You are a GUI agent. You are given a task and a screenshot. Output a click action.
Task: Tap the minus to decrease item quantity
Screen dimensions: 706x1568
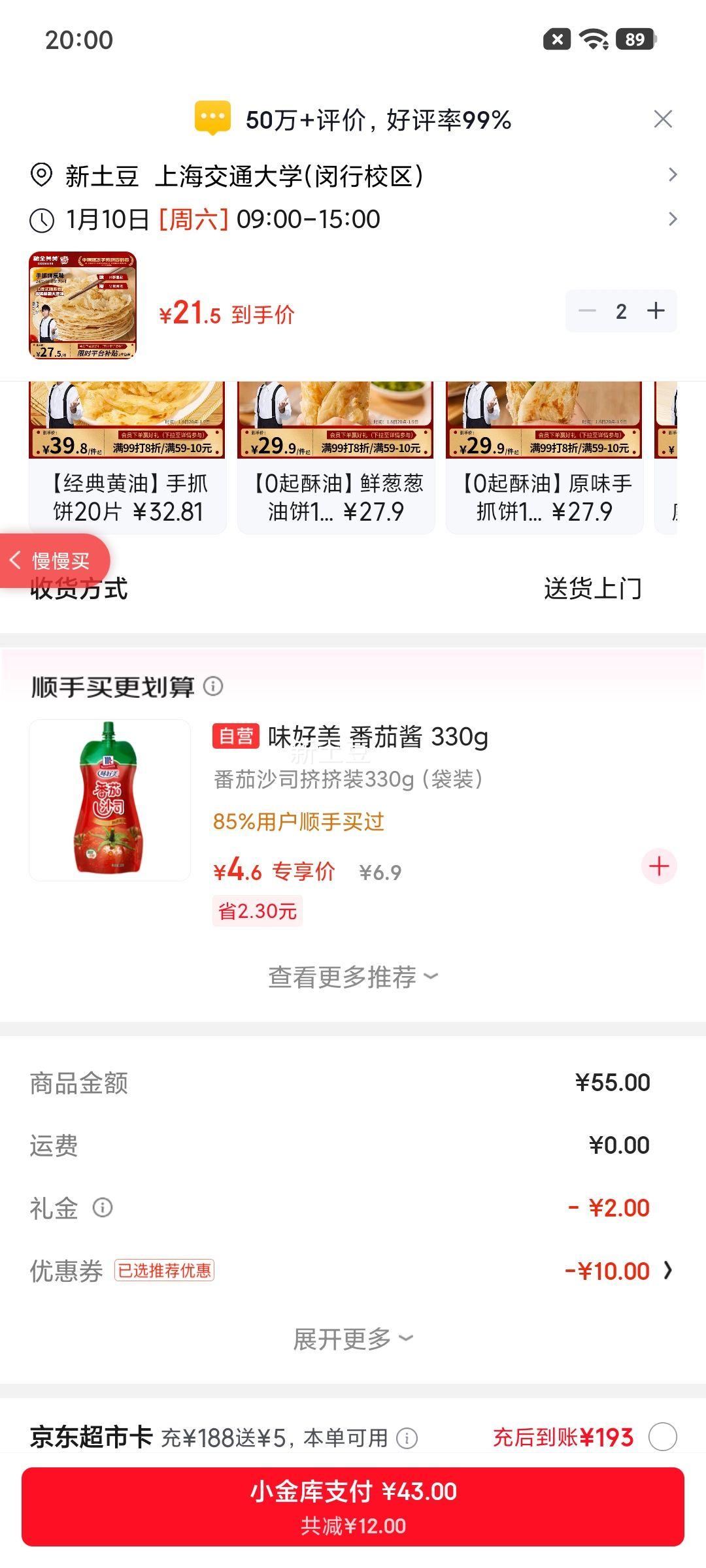(587, 310)
